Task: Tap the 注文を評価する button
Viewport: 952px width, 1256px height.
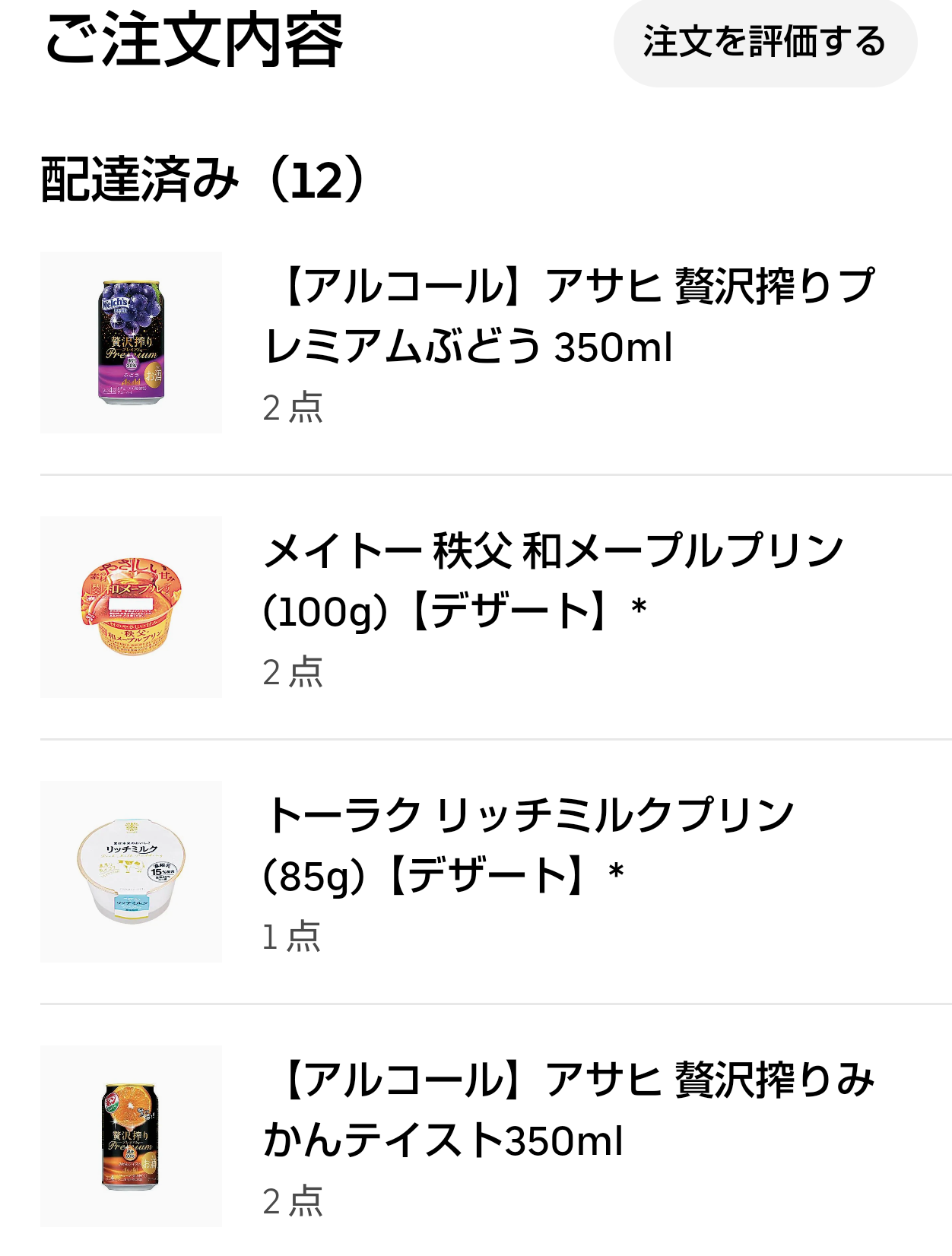Action: [x=764, y=43]
